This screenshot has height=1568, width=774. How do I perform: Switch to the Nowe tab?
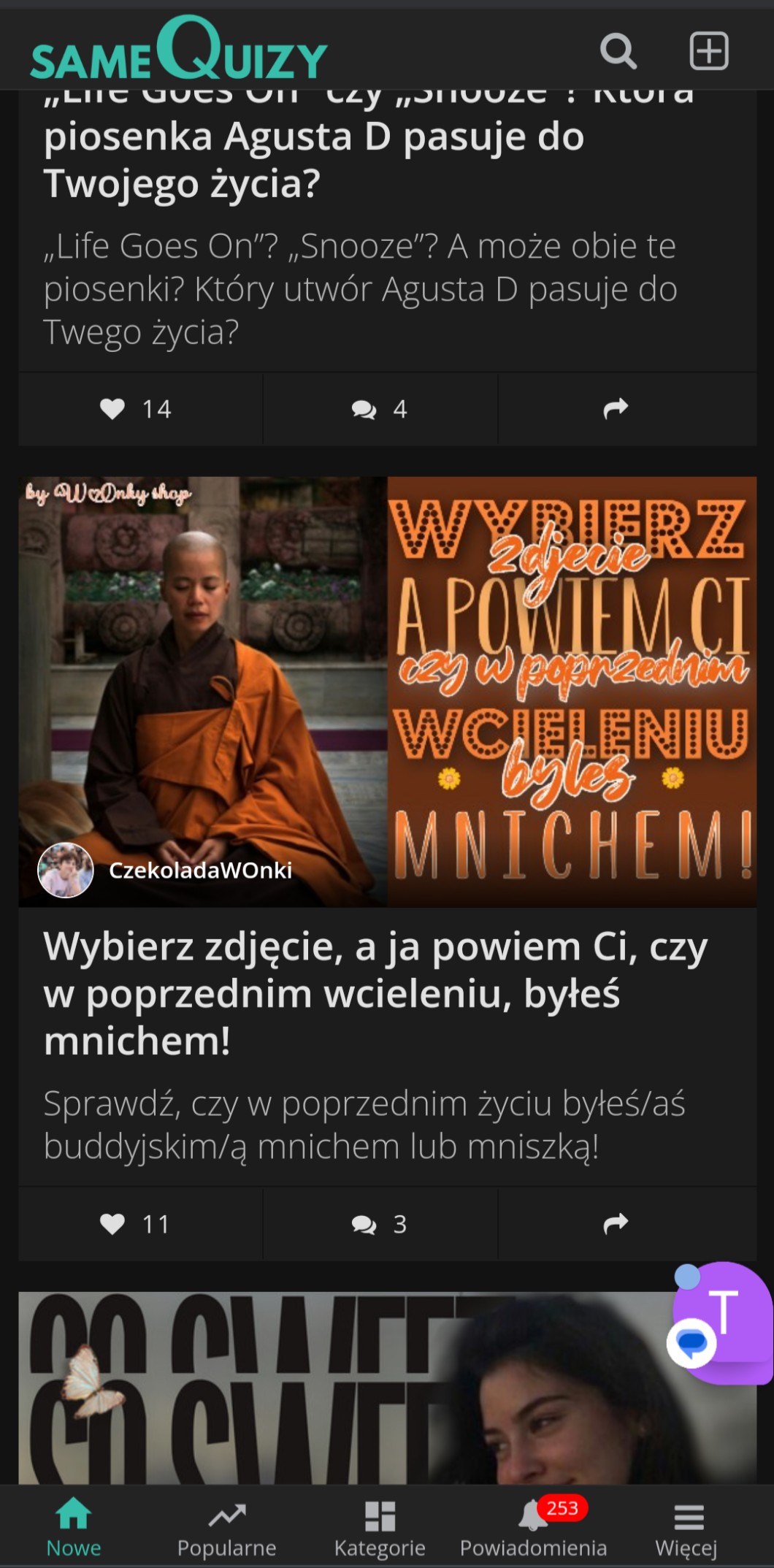[74, 1526]
